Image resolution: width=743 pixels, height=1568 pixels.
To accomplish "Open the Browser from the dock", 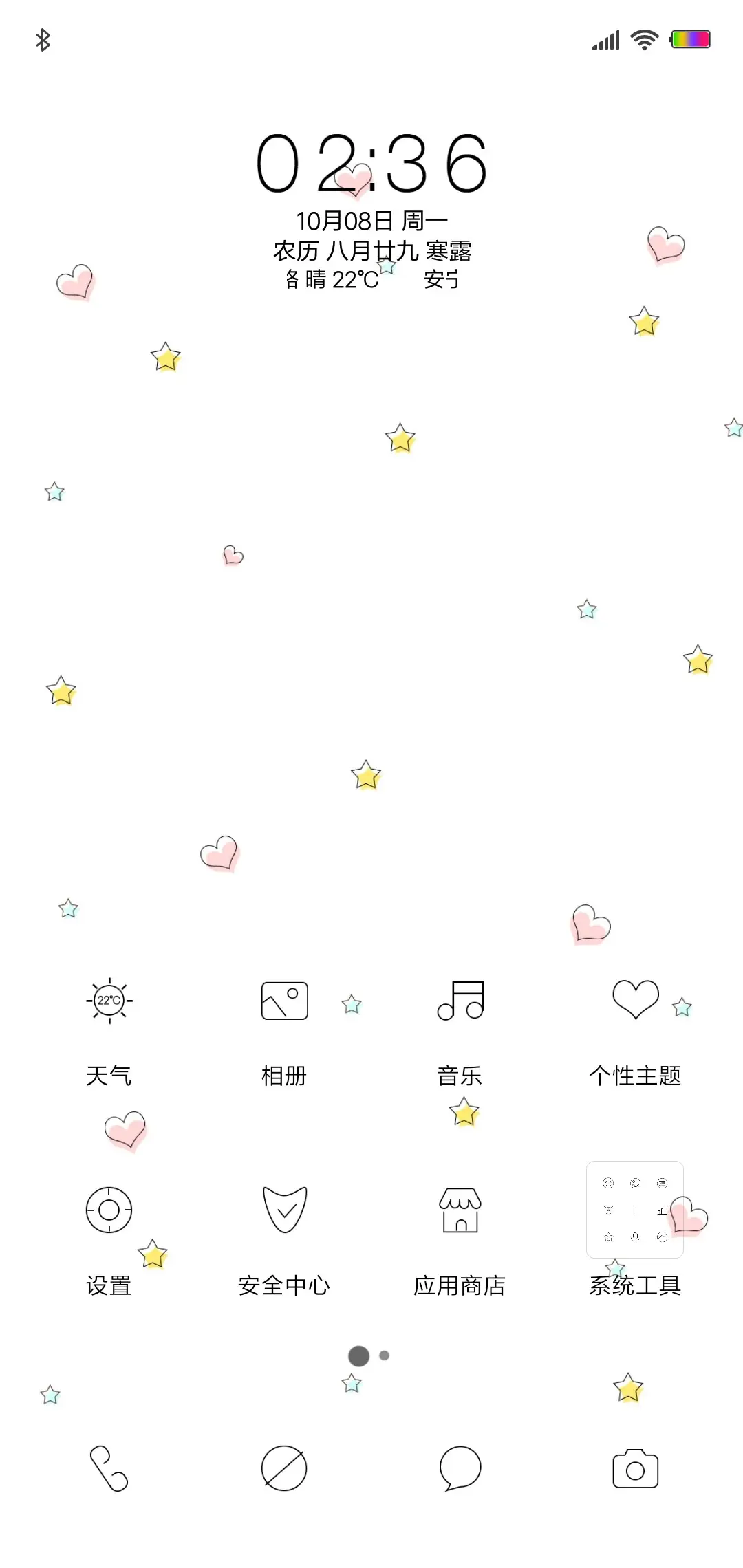I will click(284, 1468).
